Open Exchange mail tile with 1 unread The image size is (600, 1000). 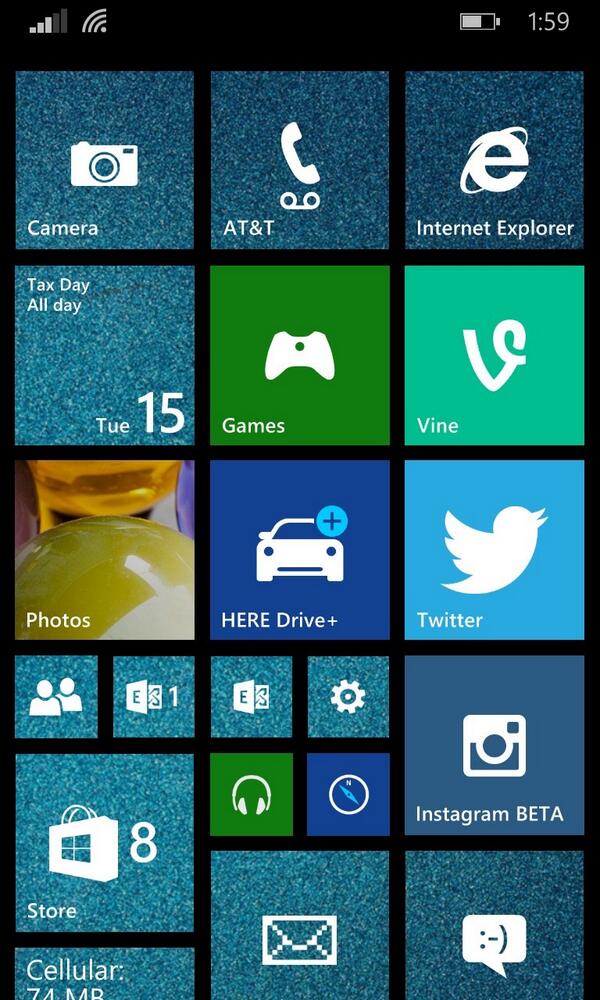click(x=153, y=697)
